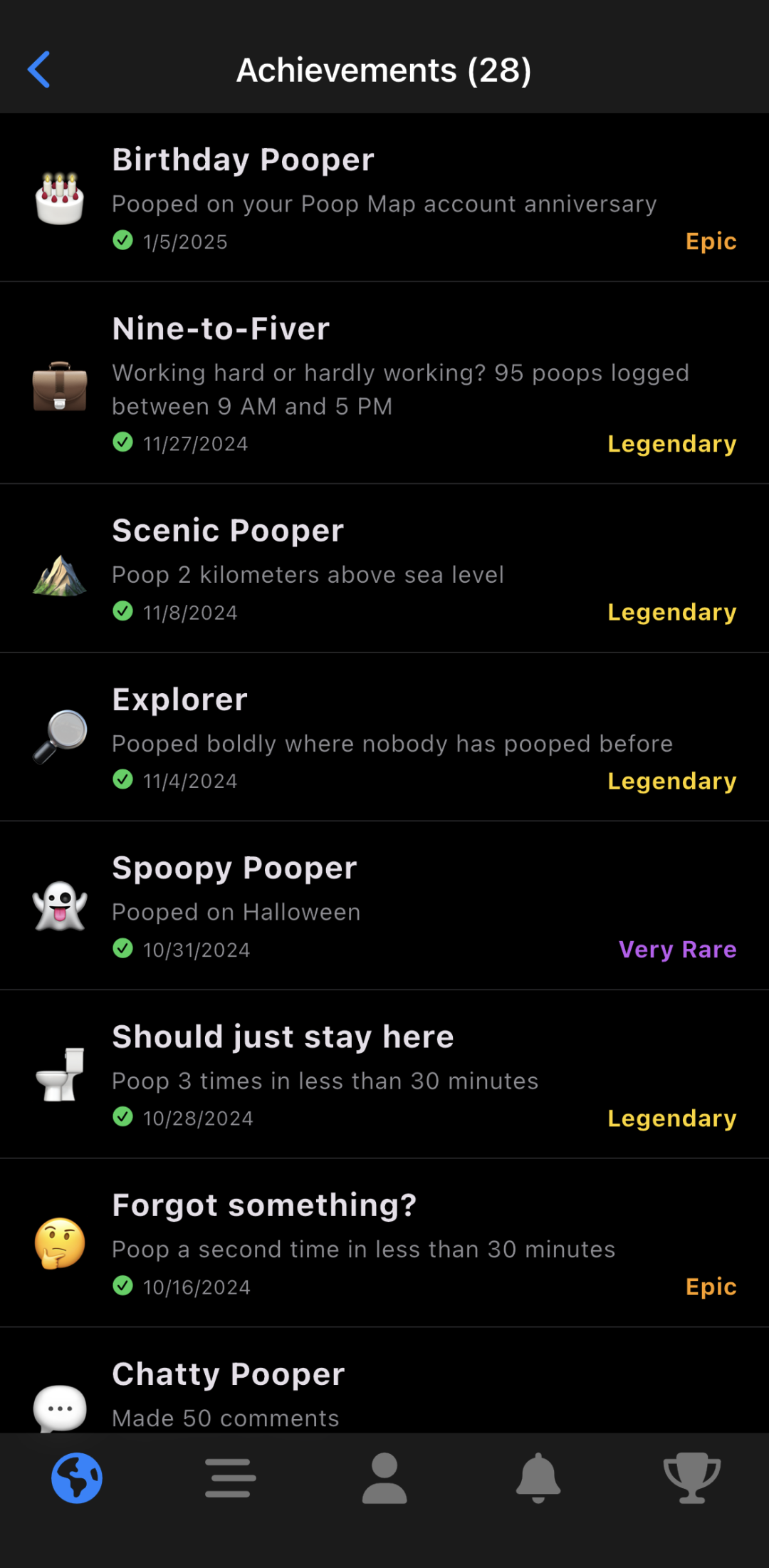769x1568 pixels.
Task: Switch to the feed list tab
Action: (231, 1478)
